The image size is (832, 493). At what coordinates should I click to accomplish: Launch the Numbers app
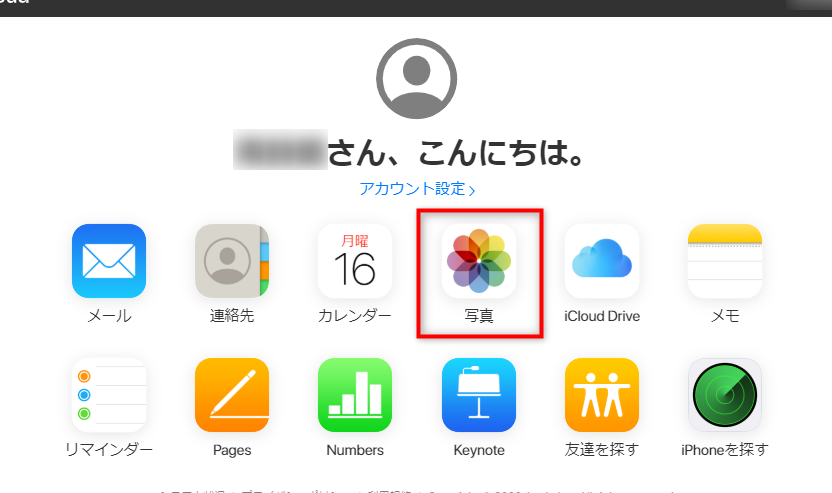[x=355, y=395]
